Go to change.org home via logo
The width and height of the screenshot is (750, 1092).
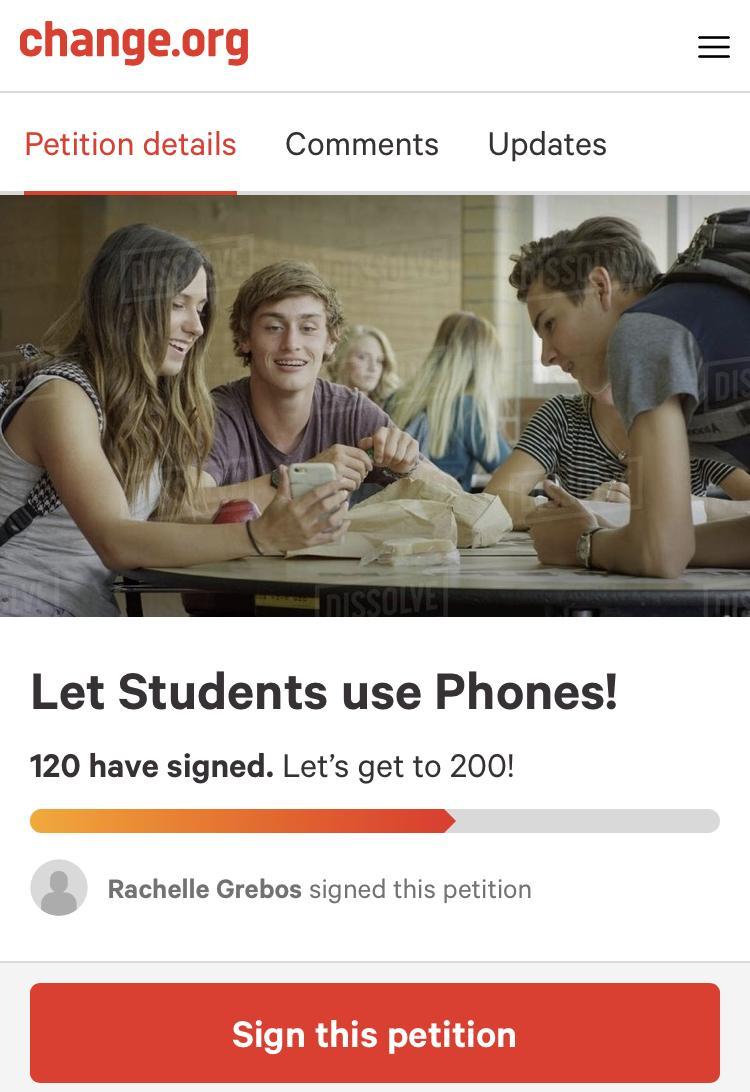134,42
